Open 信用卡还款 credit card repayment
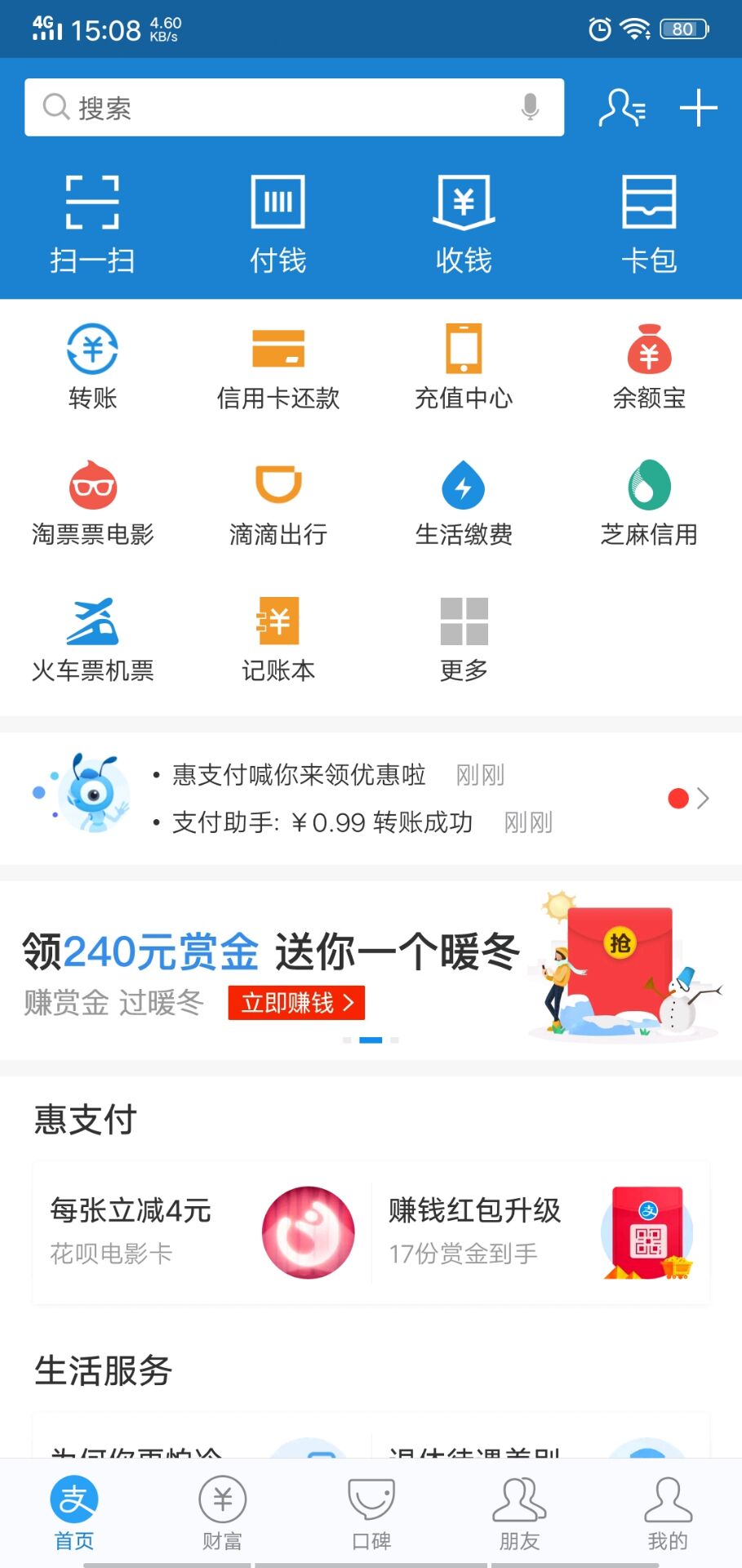This screenshot has width=742, height=1568. tap(278, 367)
